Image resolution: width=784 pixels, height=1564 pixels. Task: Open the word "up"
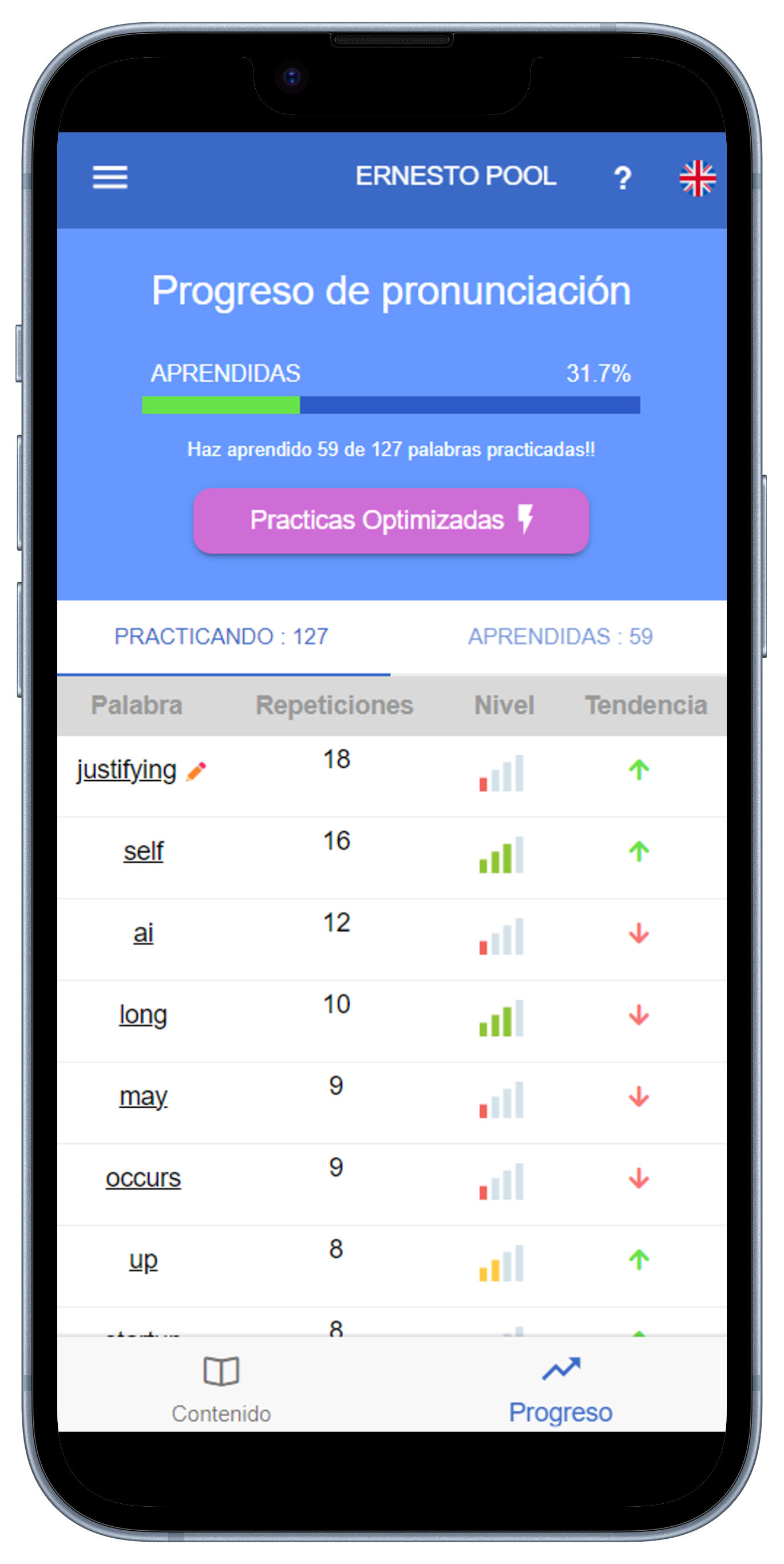(143, 1260)
